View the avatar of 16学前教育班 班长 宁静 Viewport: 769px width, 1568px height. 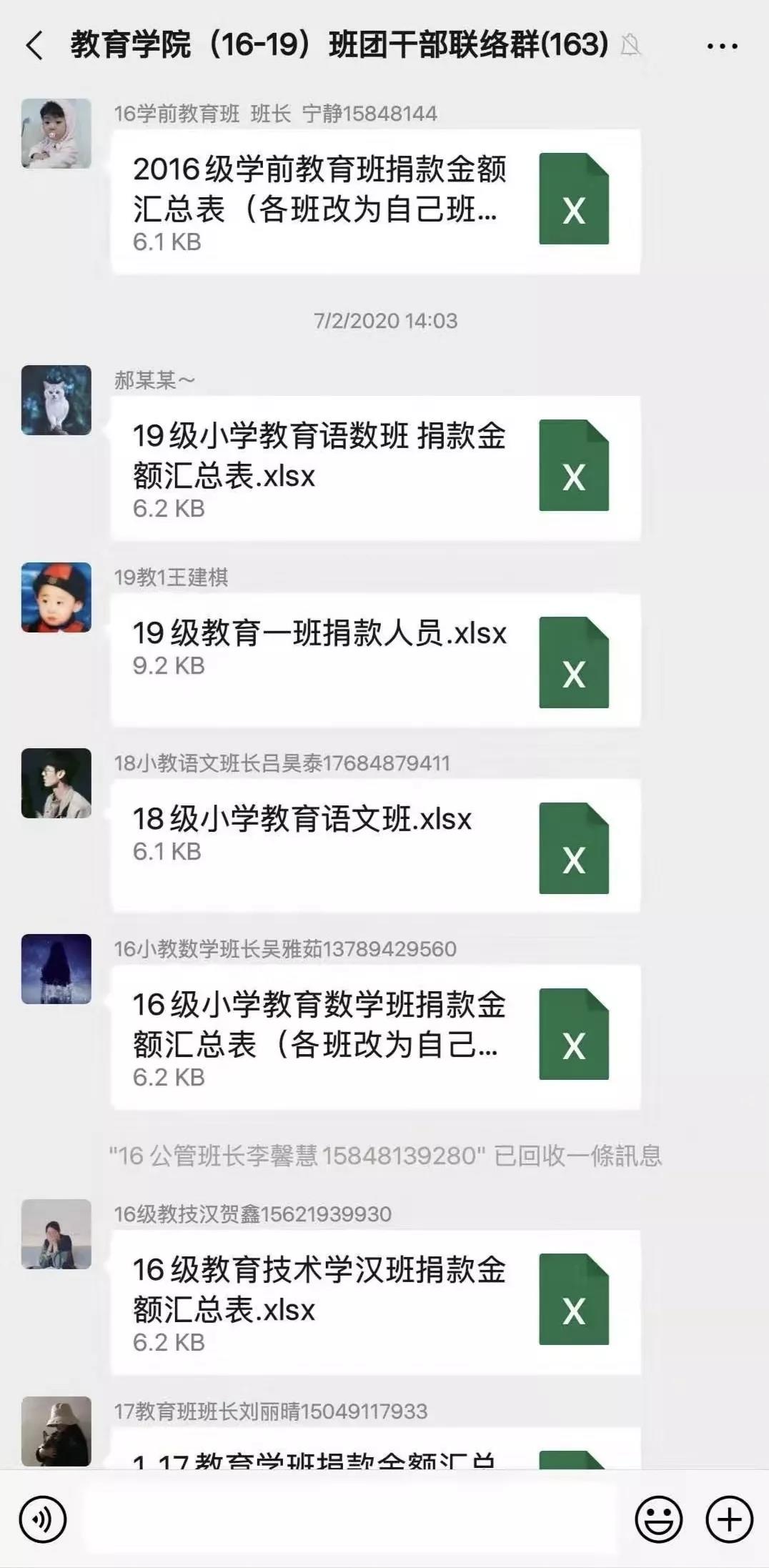[x=56, y=134]
